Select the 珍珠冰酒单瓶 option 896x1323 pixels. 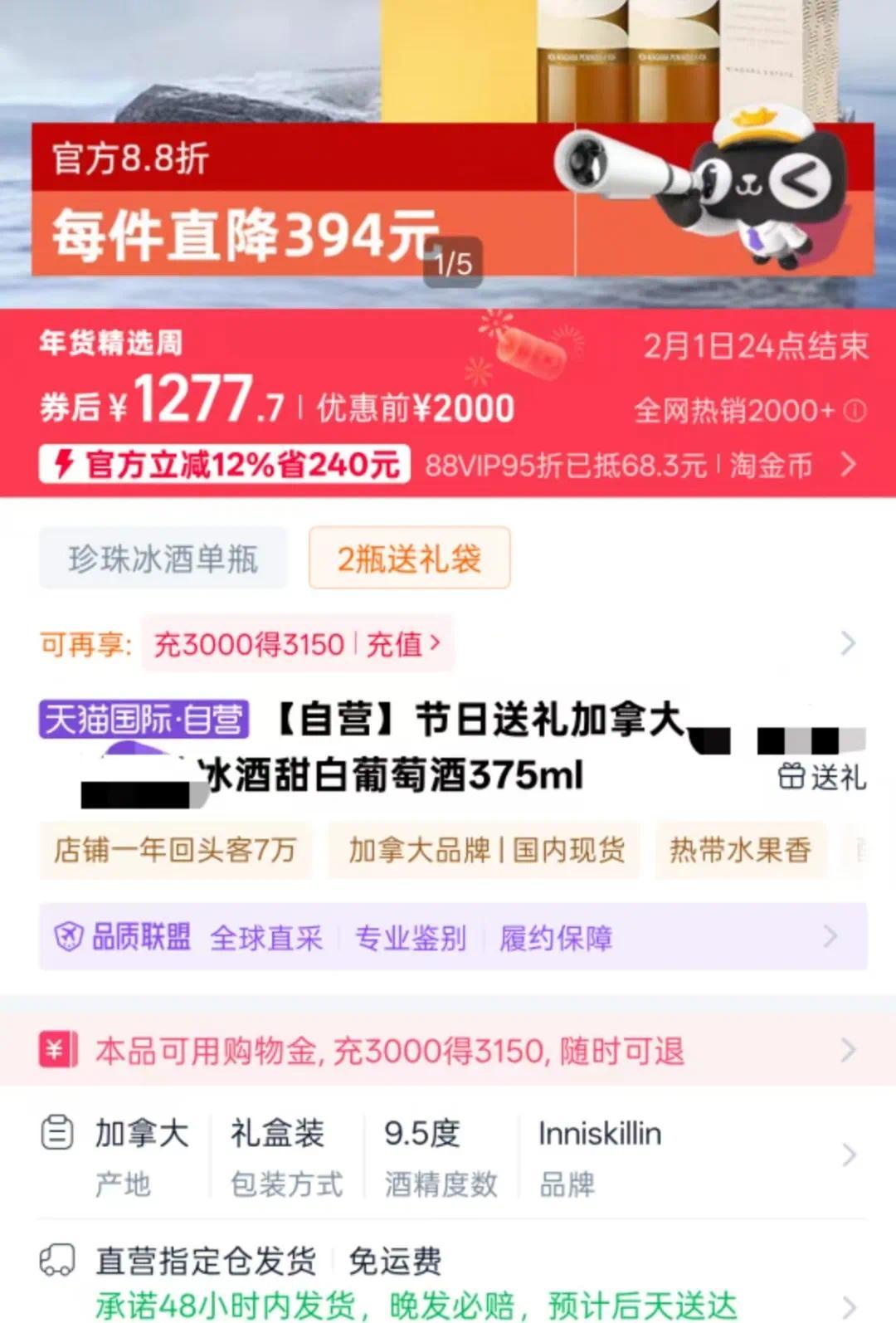[163, 558]
